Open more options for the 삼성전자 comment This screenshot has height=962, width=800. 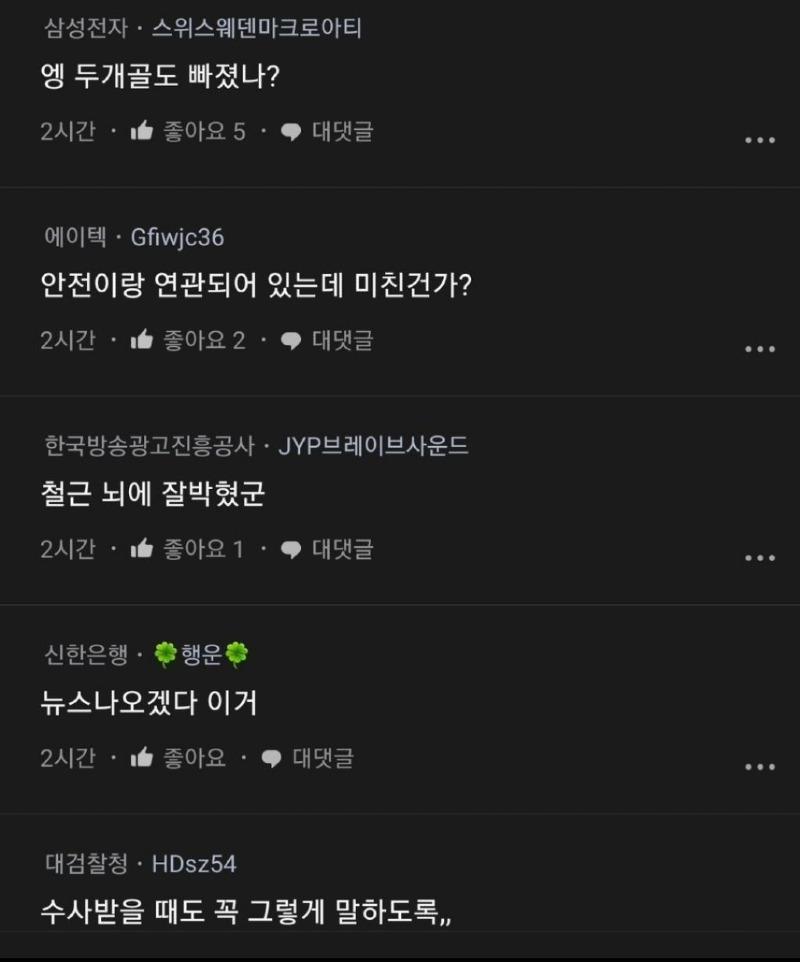tap(760, 140)
